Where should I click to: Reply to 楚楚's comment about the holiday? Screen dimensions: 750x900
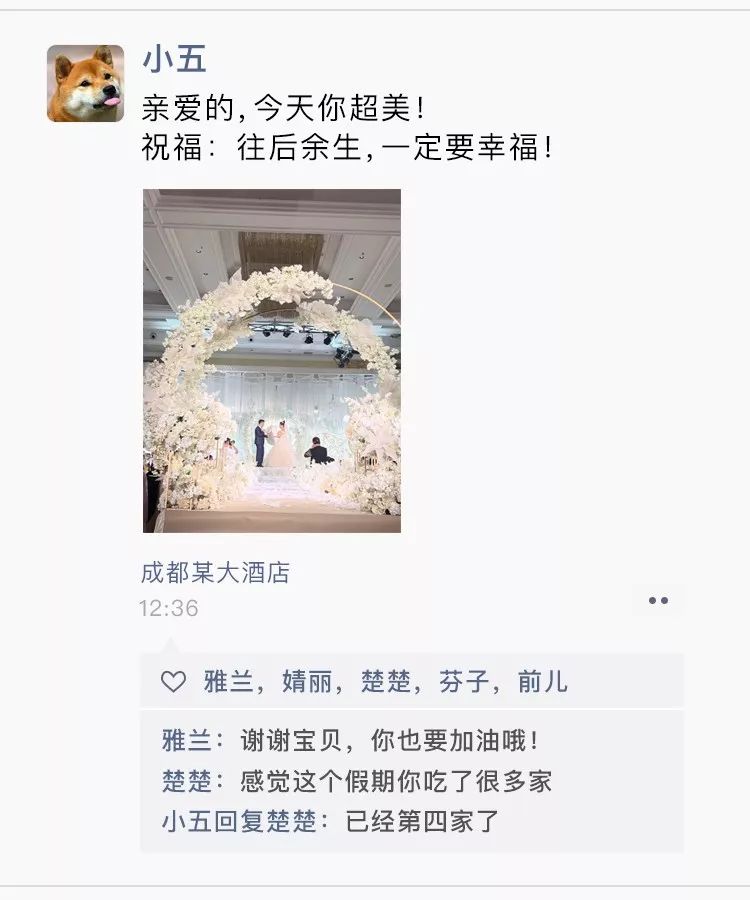click(x=396, y=781)
